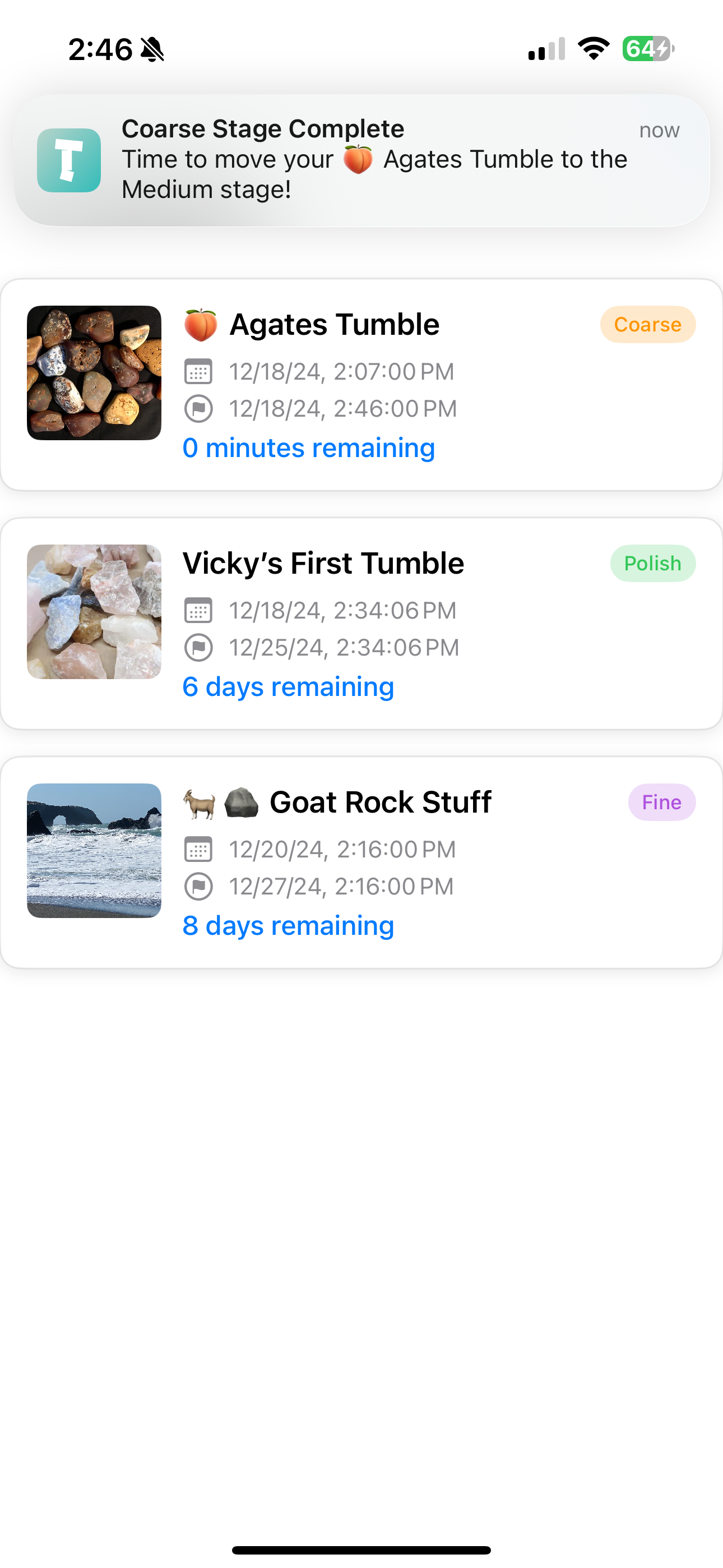This screenshot has height=1568, width=723.
Task: Select the Polish stage badge on Vicky's First Tumble
Action: (x=652, y=563)
